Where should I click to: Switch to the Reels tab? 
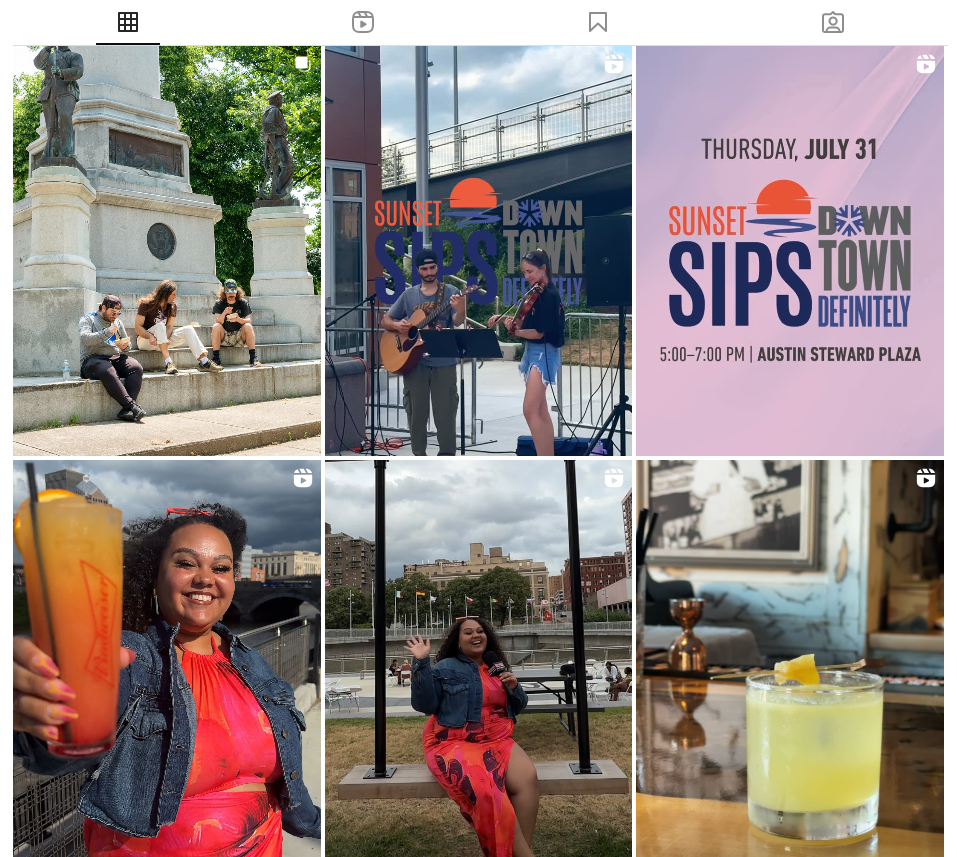tap(363, 22)
